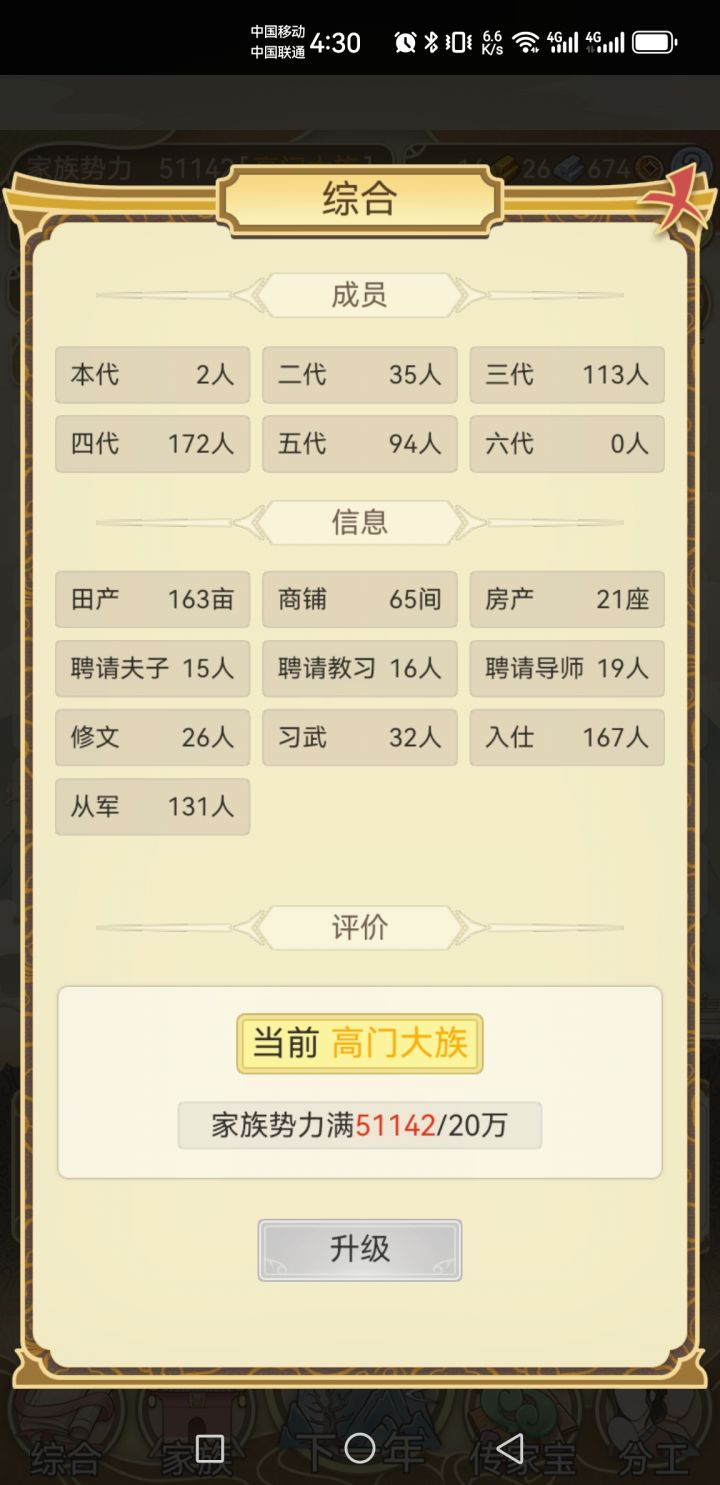Open the question mark help icon
The height and width of the screenshot is (1485, 720).
pyautogui.click(x=692, y=160)
